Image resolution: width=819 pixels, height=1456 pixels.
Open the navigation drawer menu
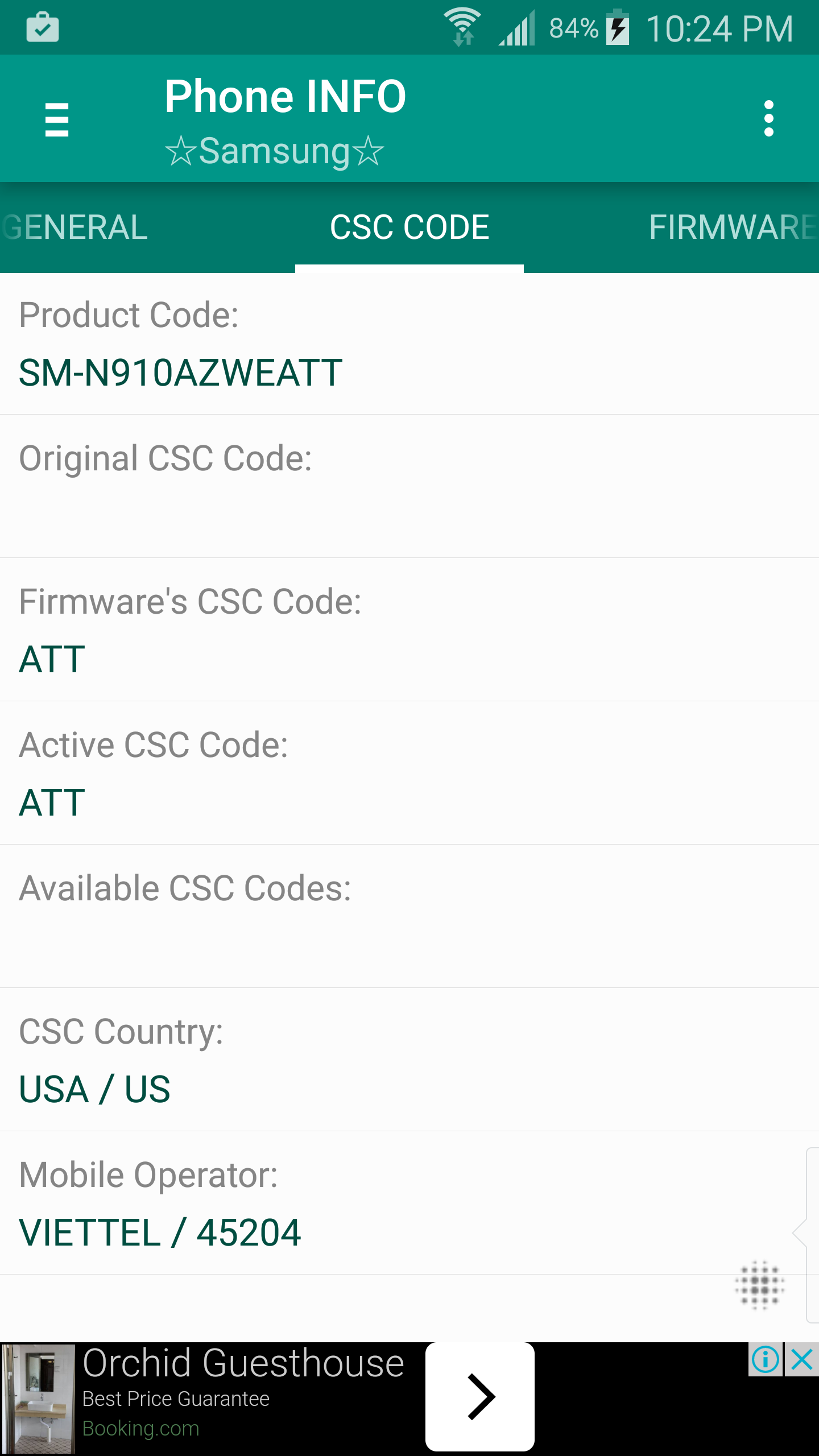(57, 119)
